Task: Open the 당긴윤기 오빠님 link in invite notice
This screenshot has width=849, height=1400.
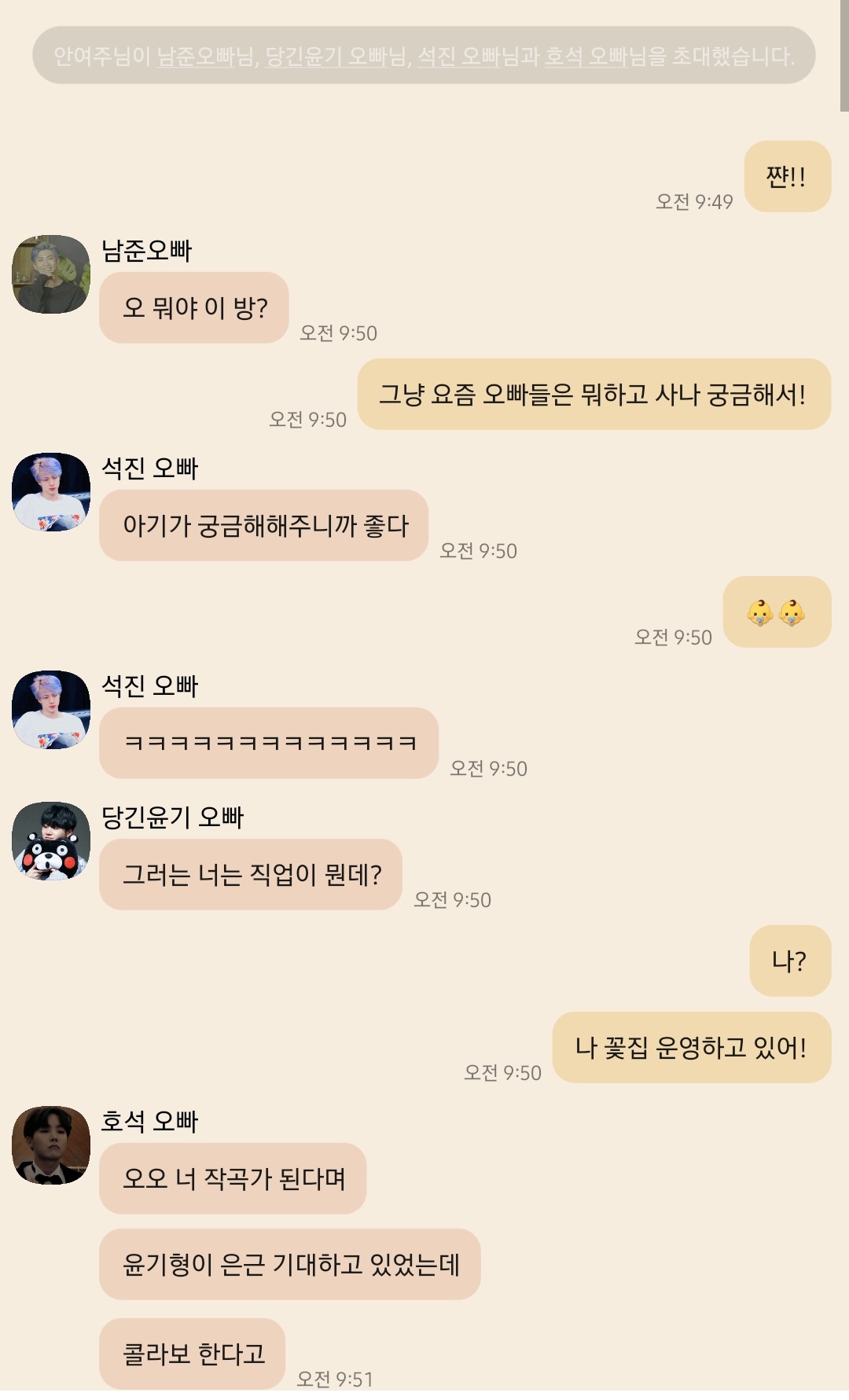Action: coord(336,57)
